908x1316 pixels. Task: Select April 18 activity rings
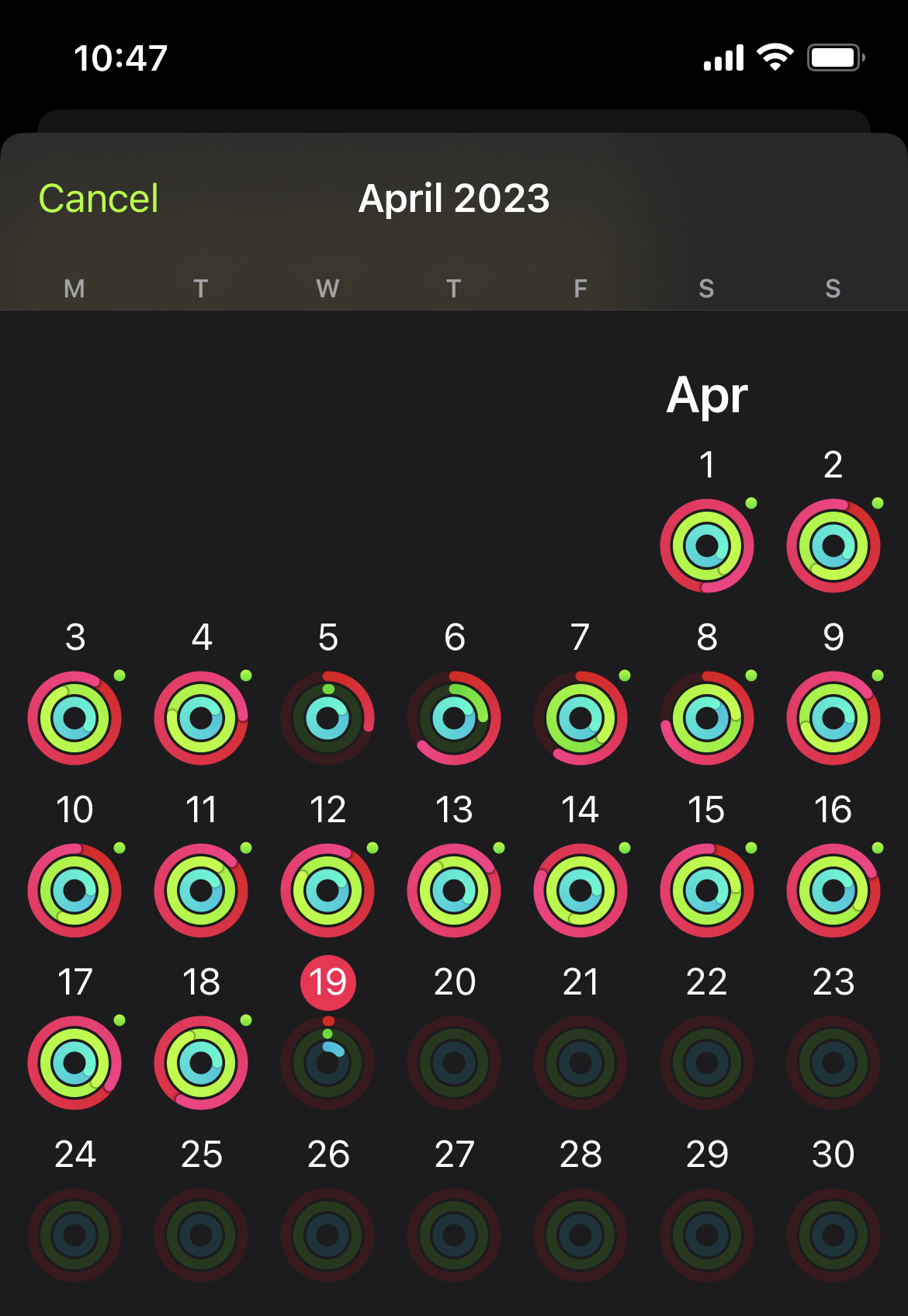point(201,1062)
